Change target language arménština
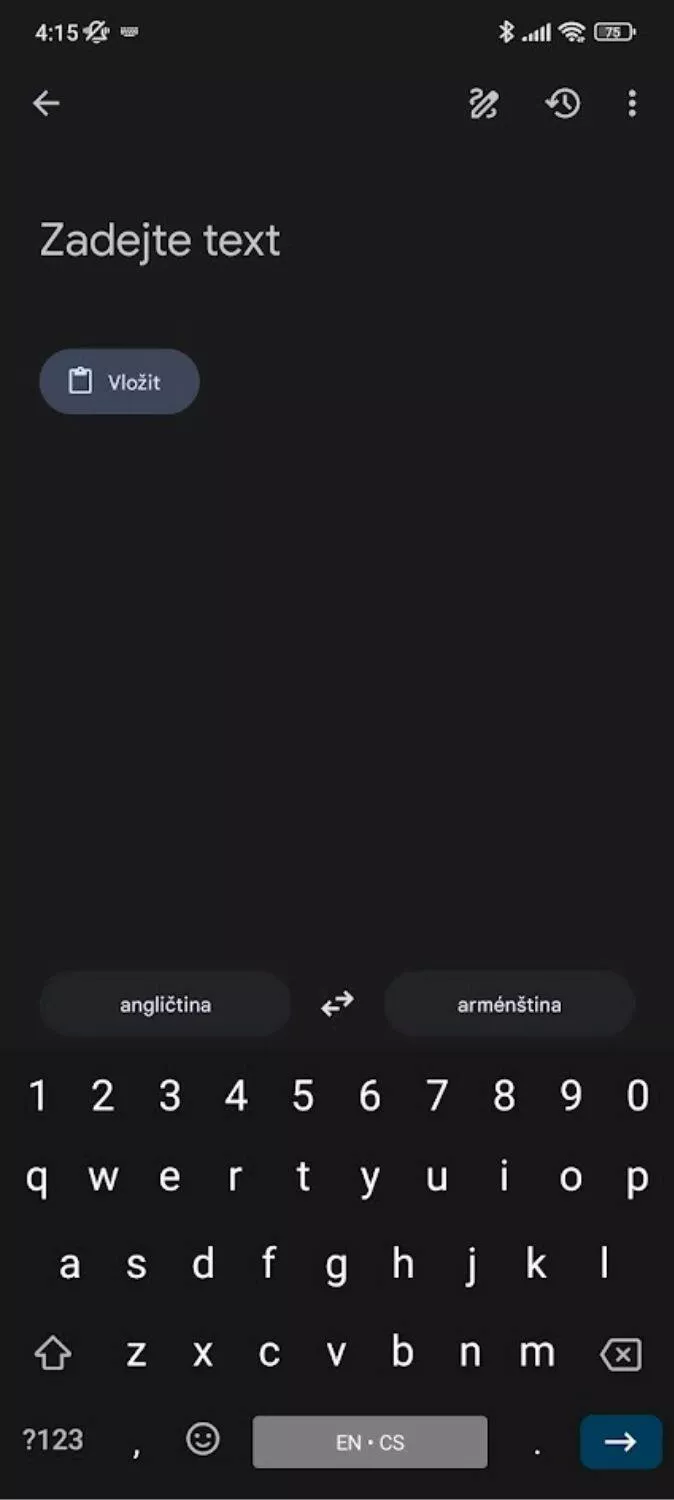Screen dimensions: 674x1500 click(x=509, y=1004)
